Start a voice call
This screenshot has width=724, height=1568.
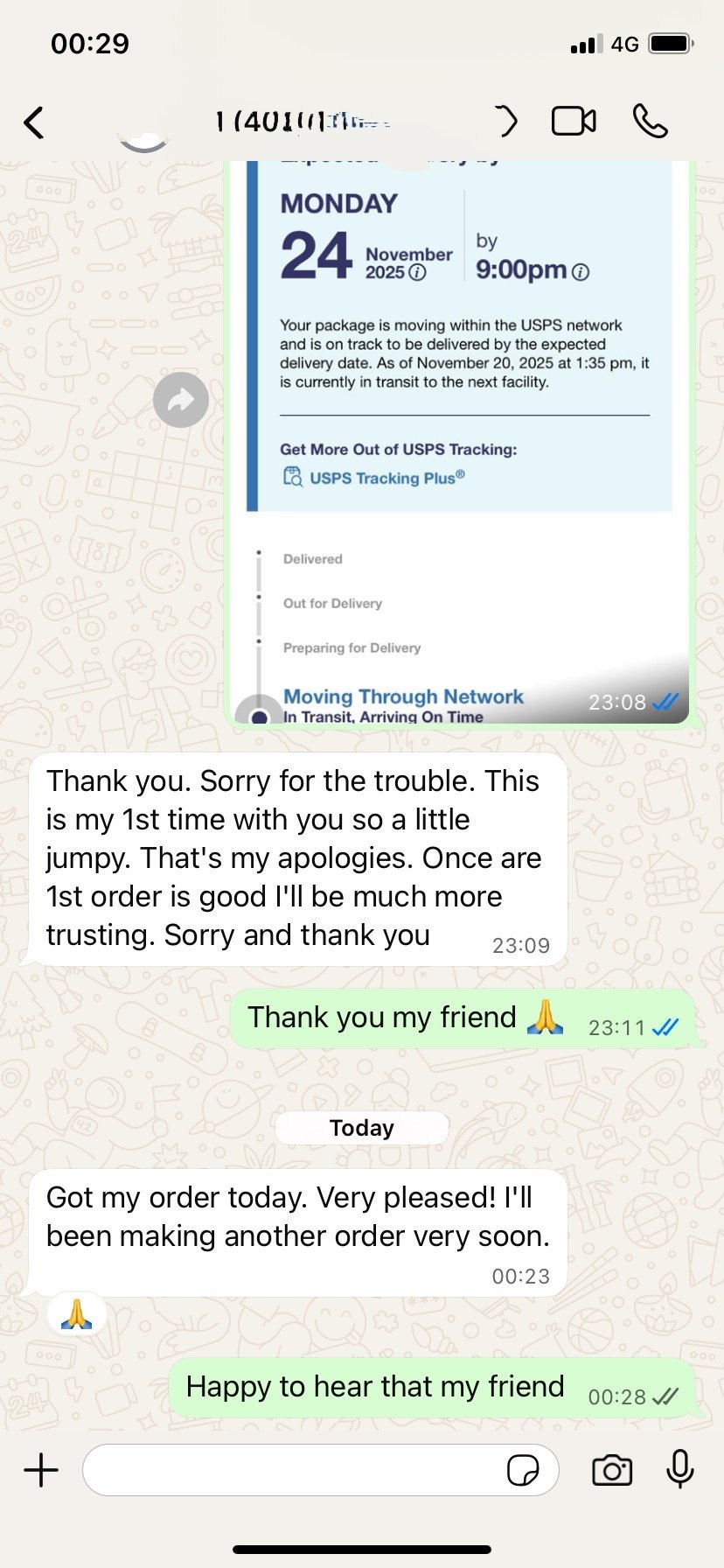pyautogui.click(x=650, y=122)
